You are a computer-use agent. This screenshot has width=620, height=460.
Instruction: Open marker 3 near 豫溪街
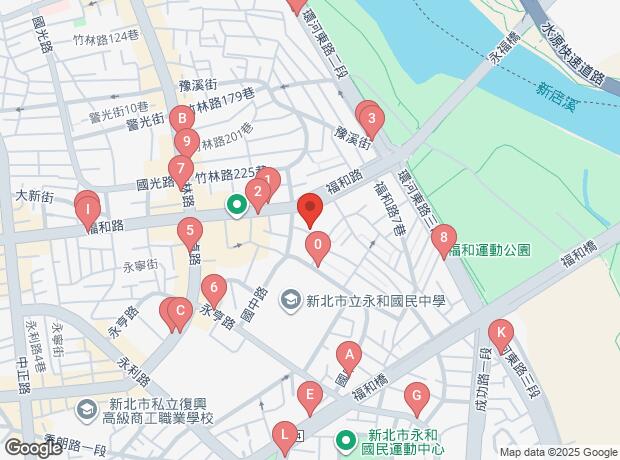(x=371, y=118)
